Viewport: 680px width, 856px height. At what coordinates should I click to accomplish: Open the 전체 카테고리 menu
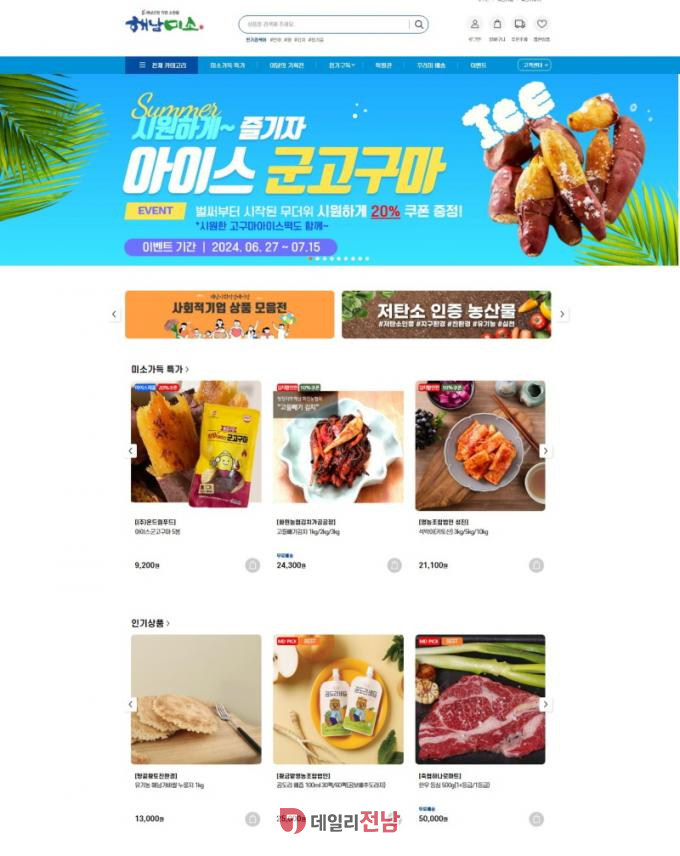coord(162,65)
